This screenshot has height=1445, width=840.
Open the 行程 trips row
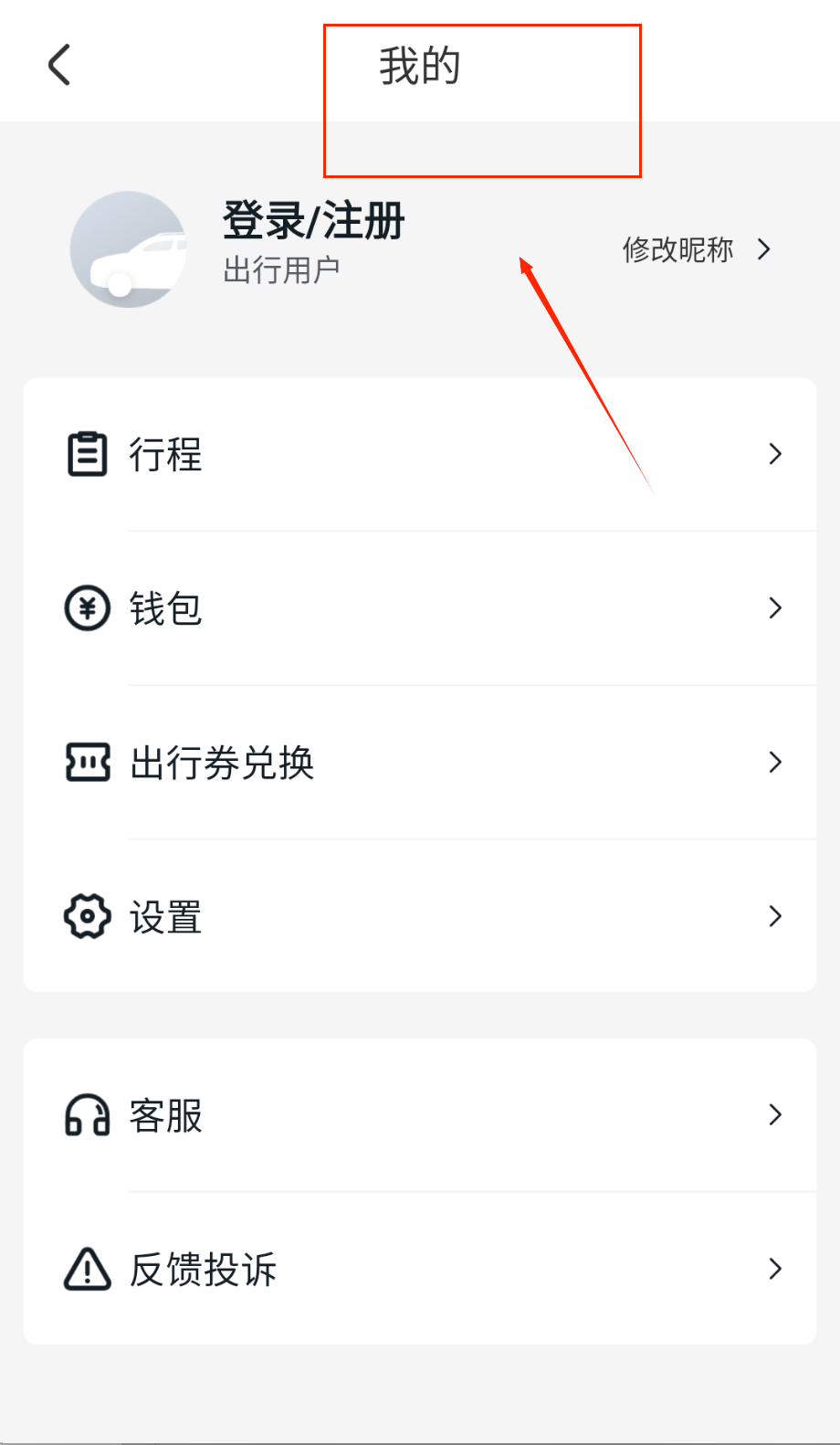[420, 454]
